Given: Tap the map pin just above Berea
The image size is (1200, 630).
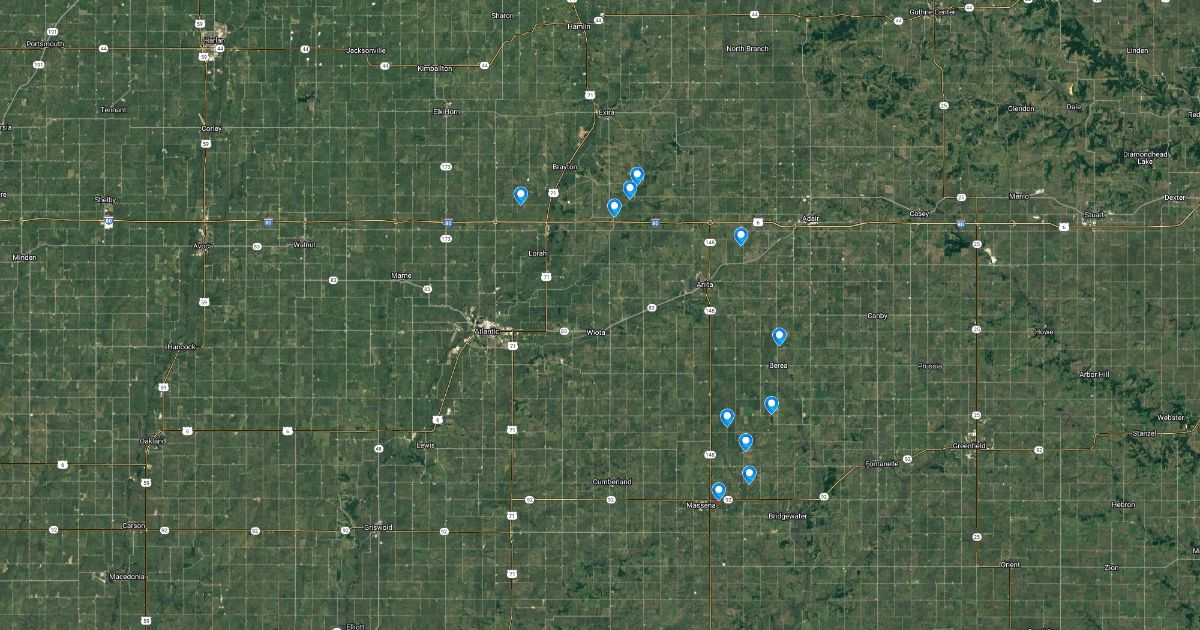Looking at the screenshot, I should click(x=779, y=336).
